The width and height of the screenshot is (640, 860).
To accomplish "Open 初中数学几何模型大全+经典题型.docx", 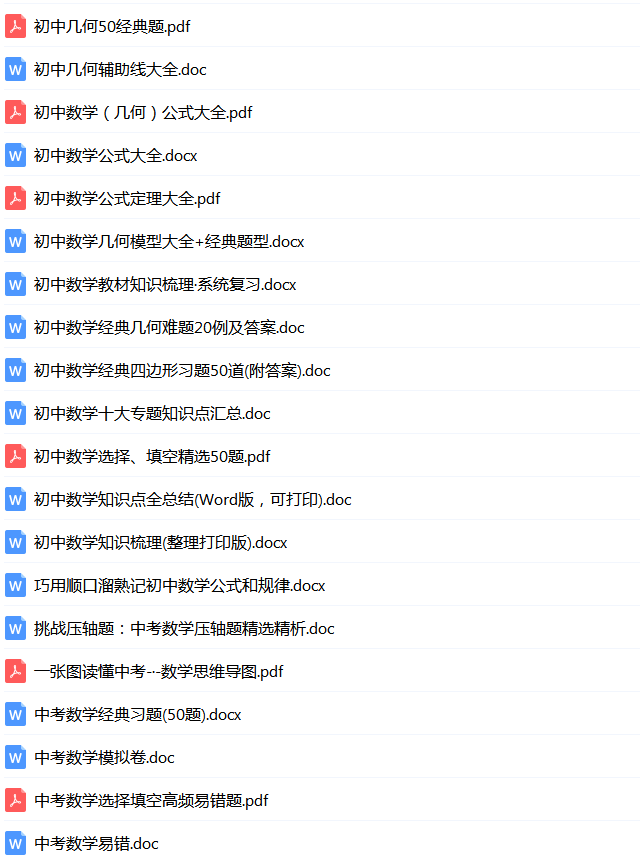I will 169,242.
